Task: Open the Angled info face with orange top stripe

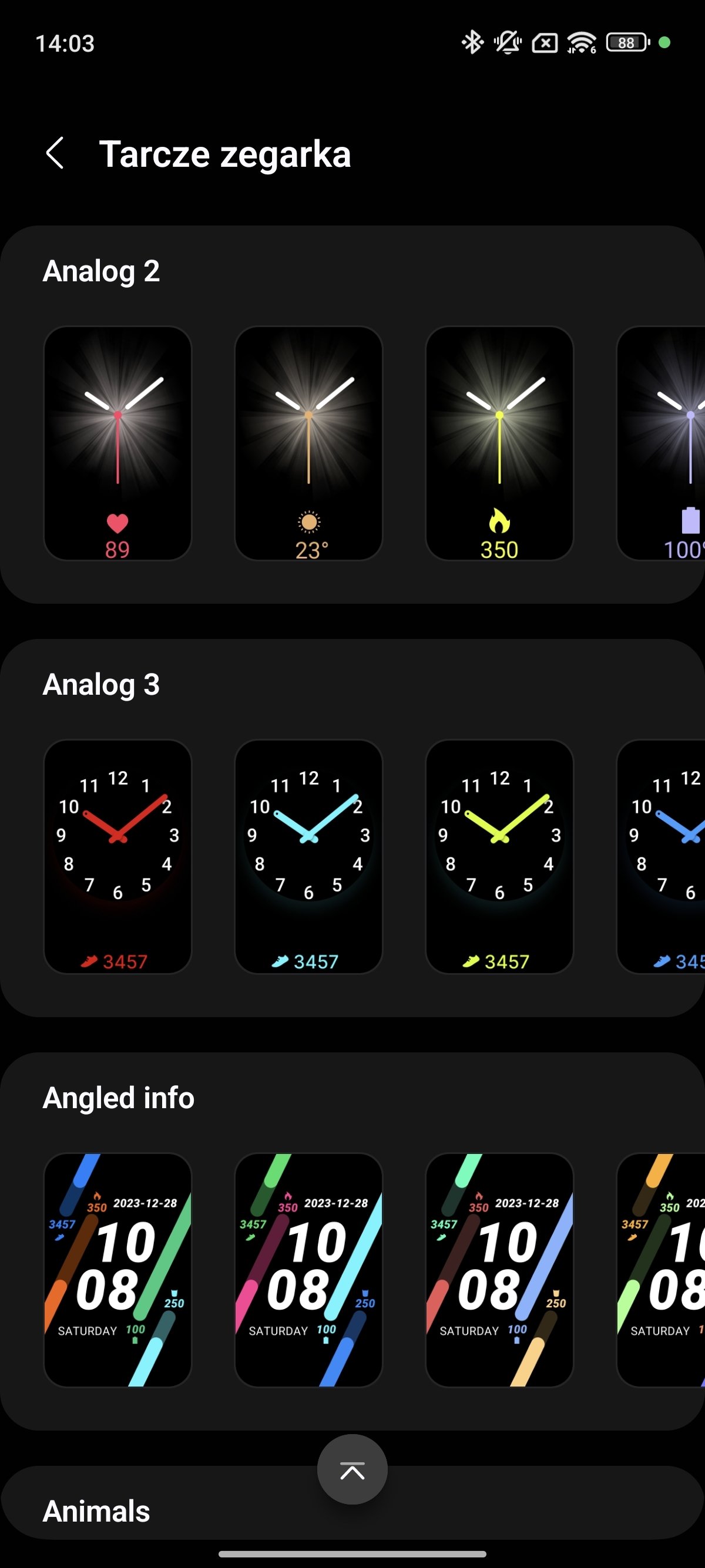Action: click(661, 1270)
